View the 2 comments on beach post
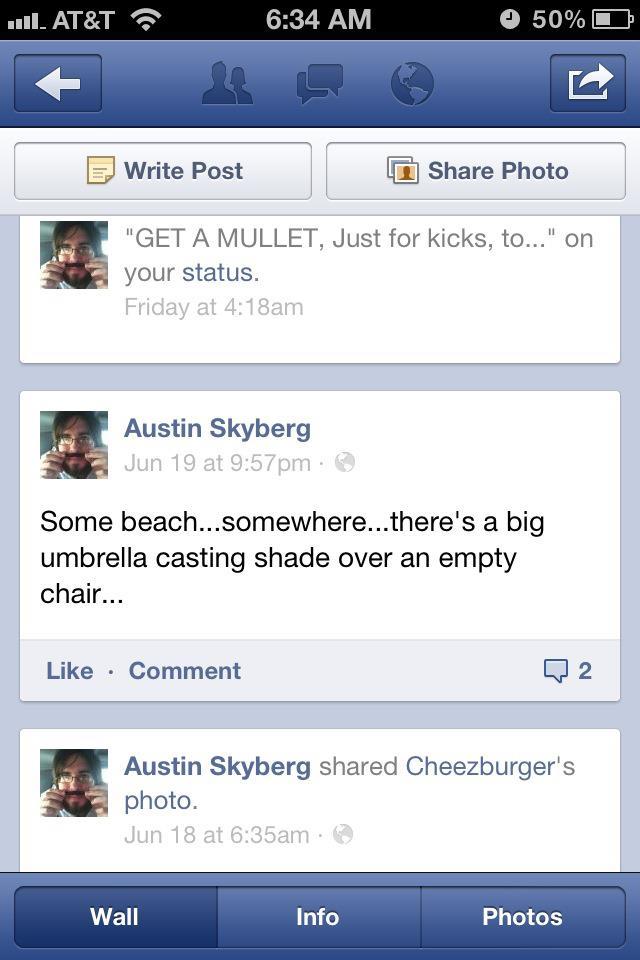The width and height of the screenshot is (640, 960). pos(568,671)
